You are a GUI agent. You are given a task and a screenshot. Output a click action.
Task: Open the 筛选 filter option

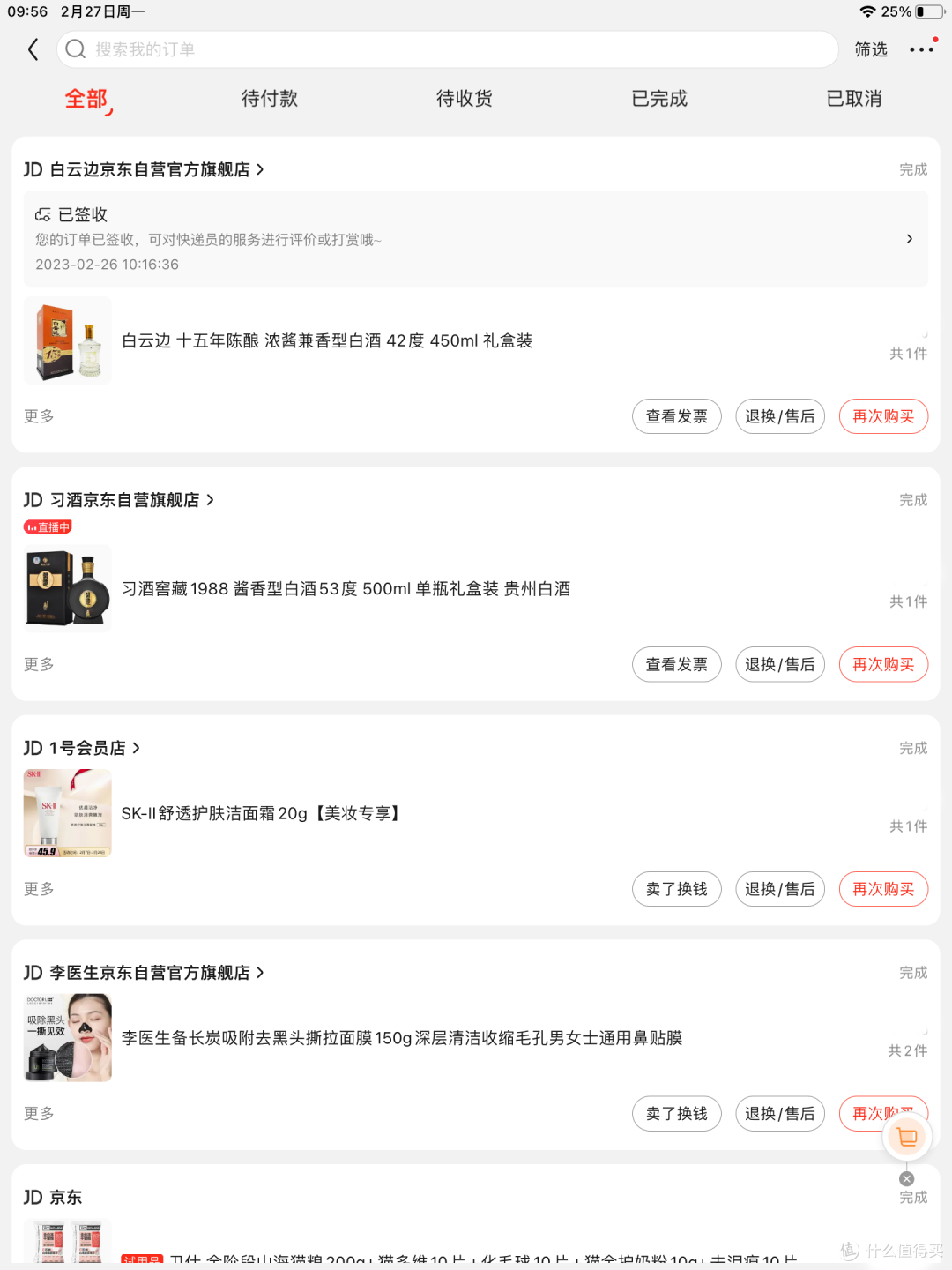tap(870, 49)
